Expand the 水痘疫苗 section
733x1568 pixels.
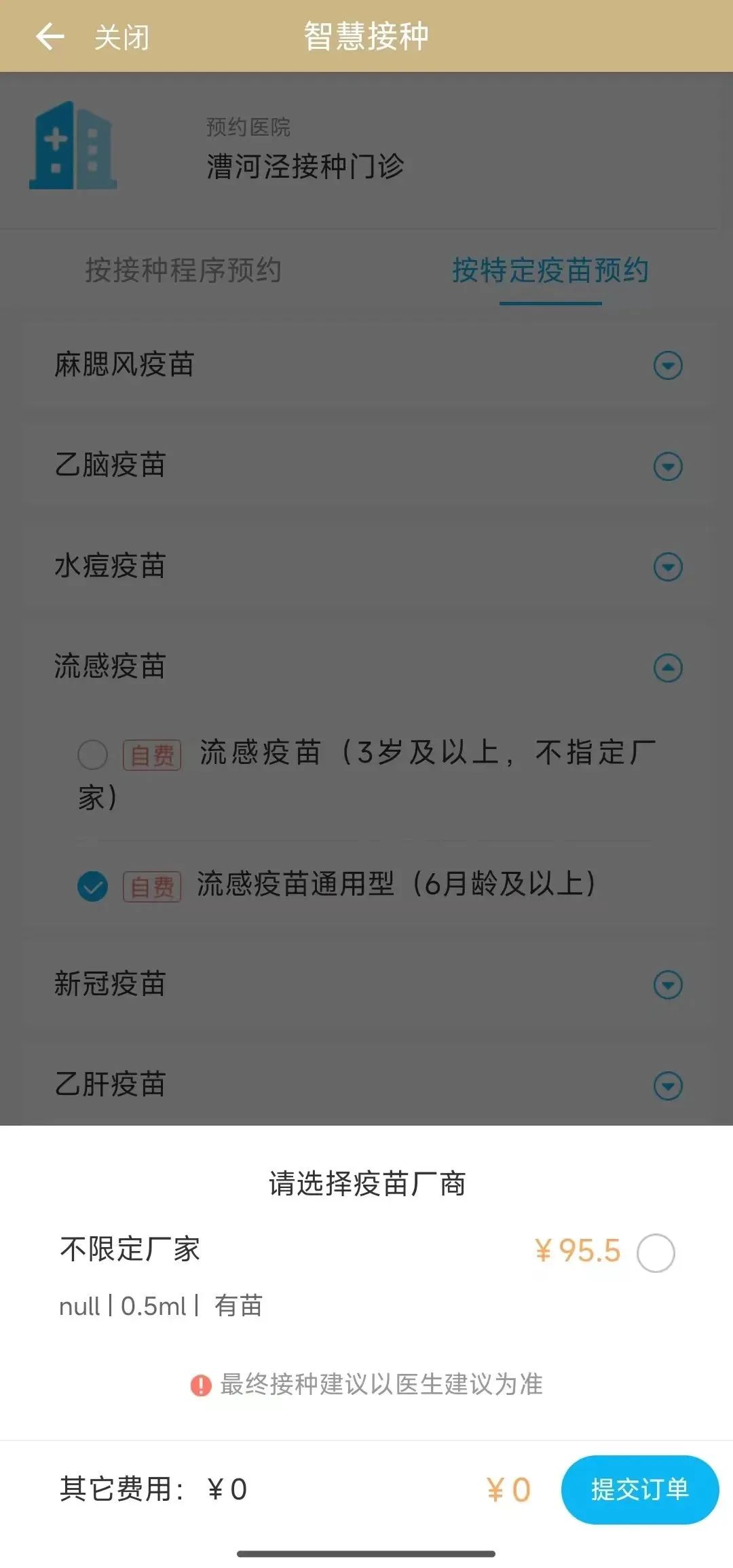667,567
